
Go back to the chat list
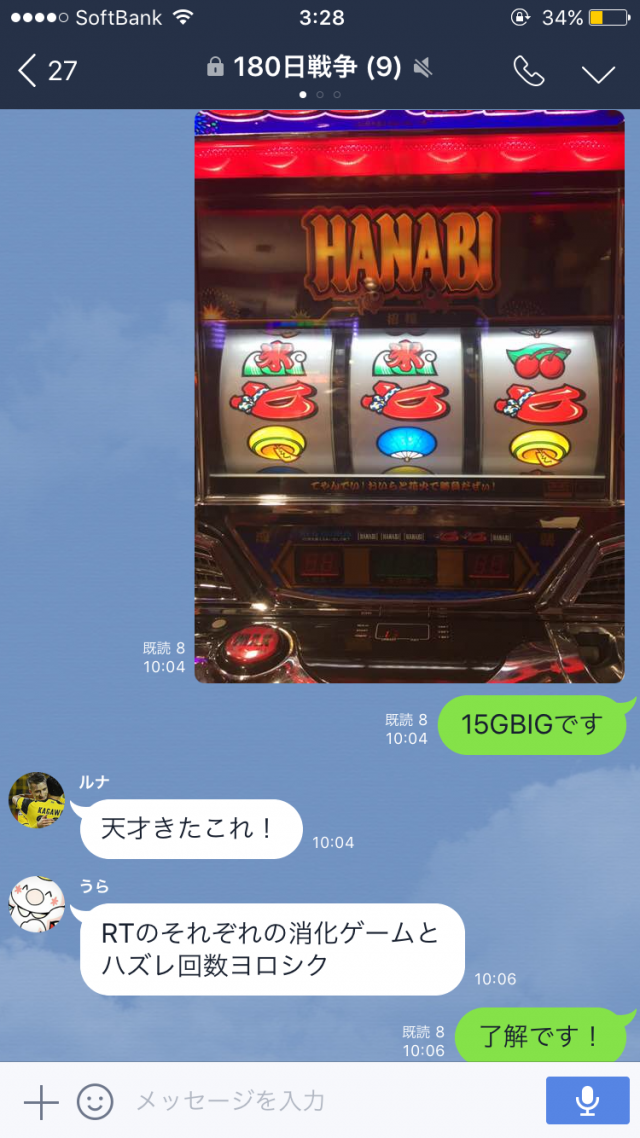pos(45,69)
